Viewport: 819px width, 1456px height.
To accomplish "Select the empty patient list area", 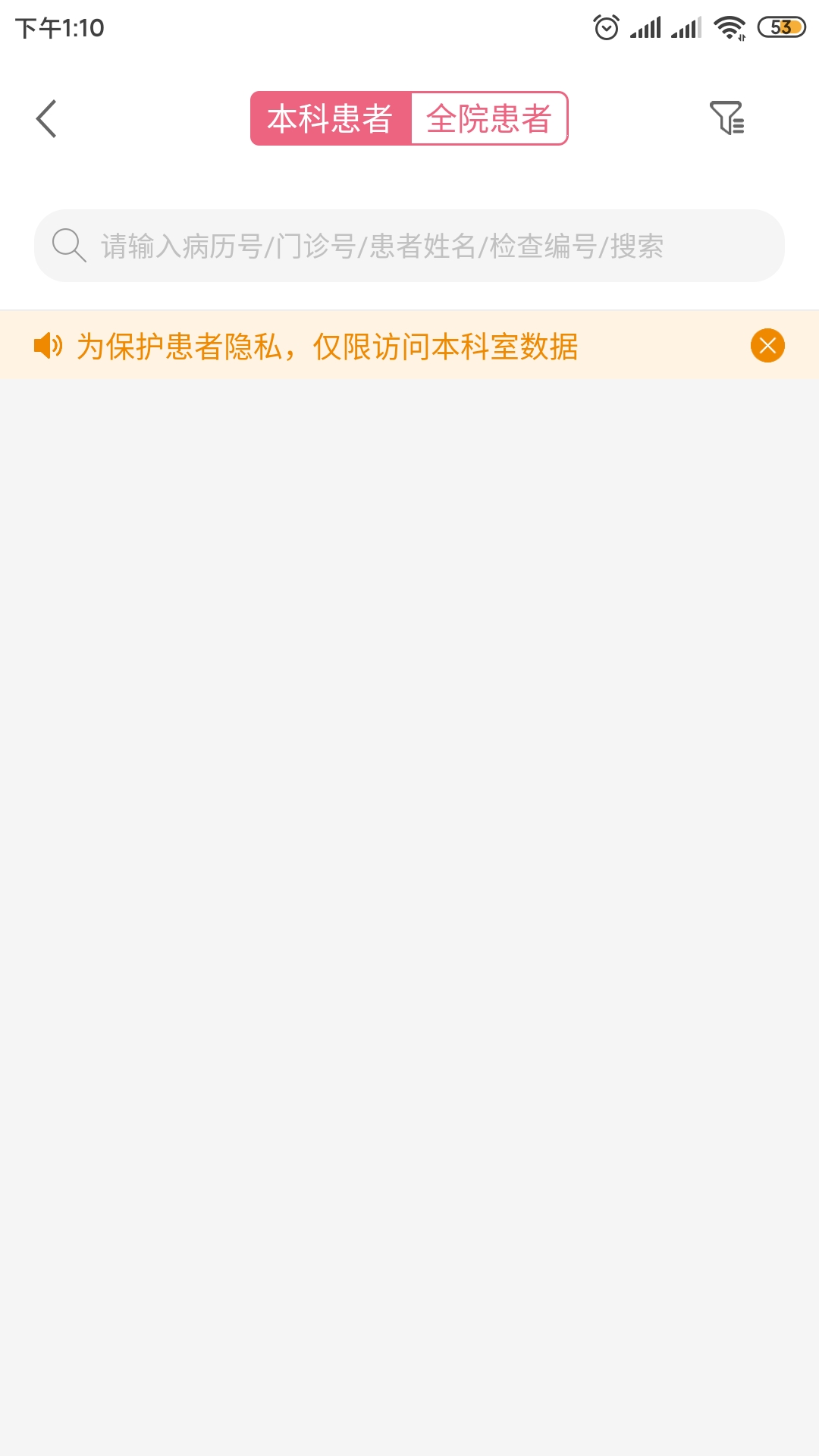I will (409, 910).
